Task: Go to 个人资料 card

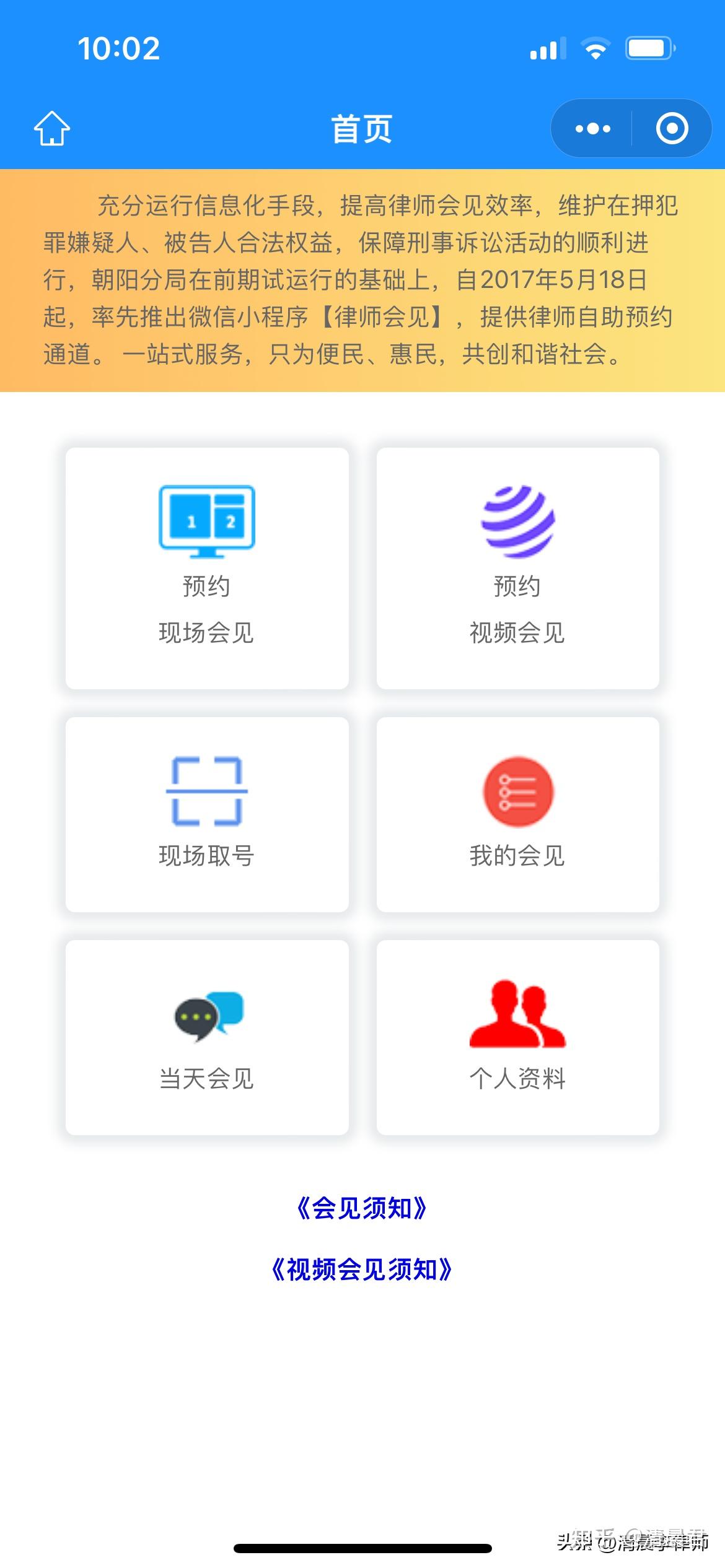Action: coord(517,1037)
